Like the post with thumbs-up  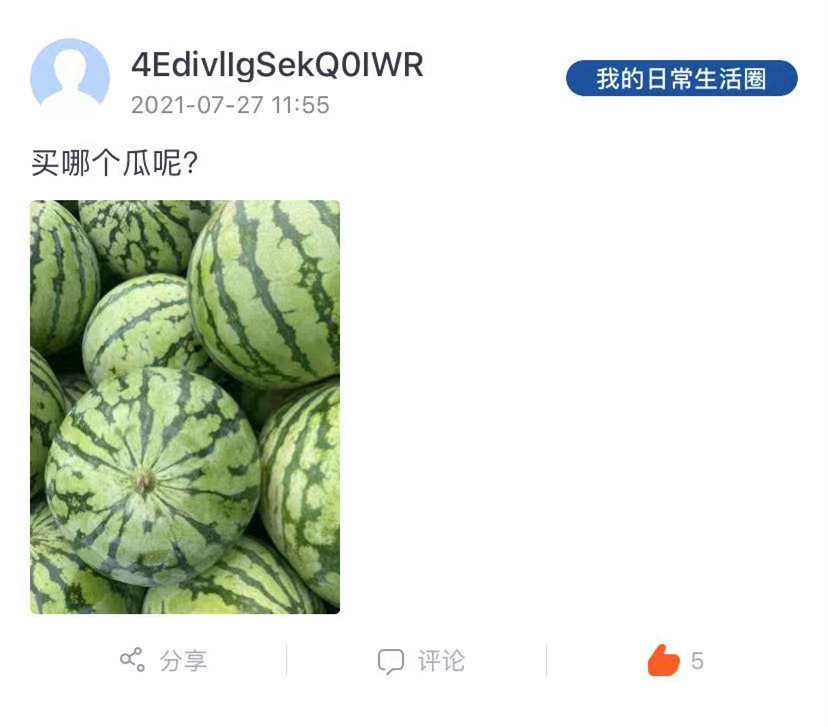664,660
